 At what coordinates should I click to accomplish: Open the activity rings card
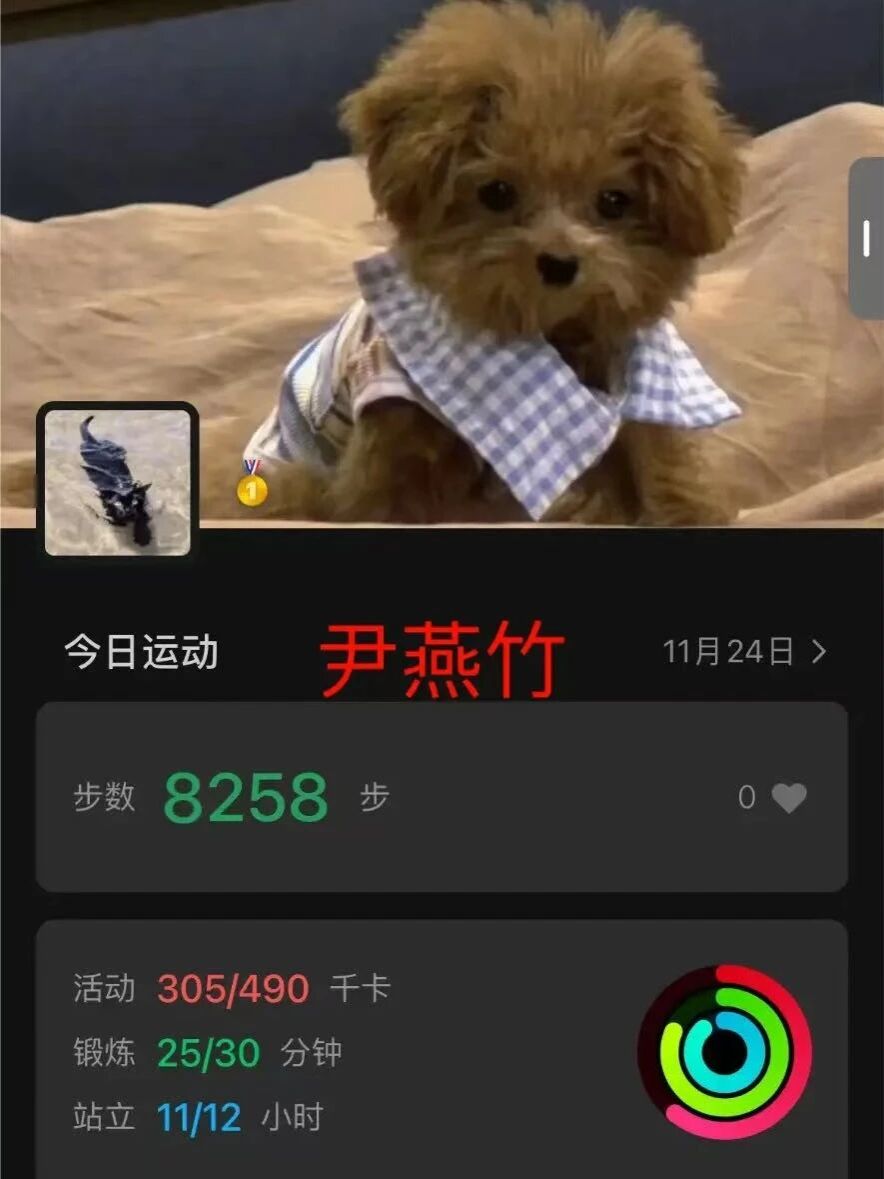pyautogui.click(x=724, y=1051)
